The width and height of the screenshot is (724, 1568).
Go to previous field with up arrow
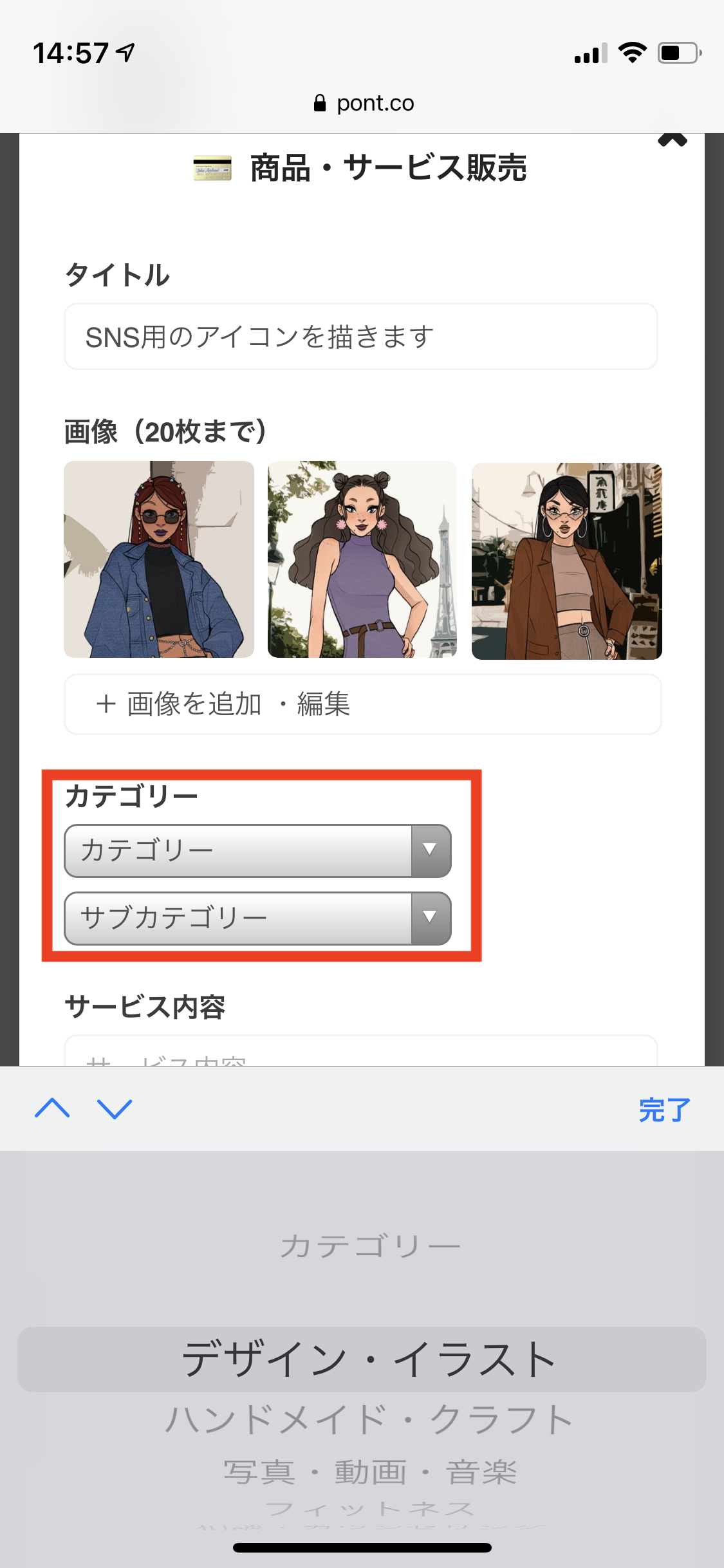coord(52,1108)
